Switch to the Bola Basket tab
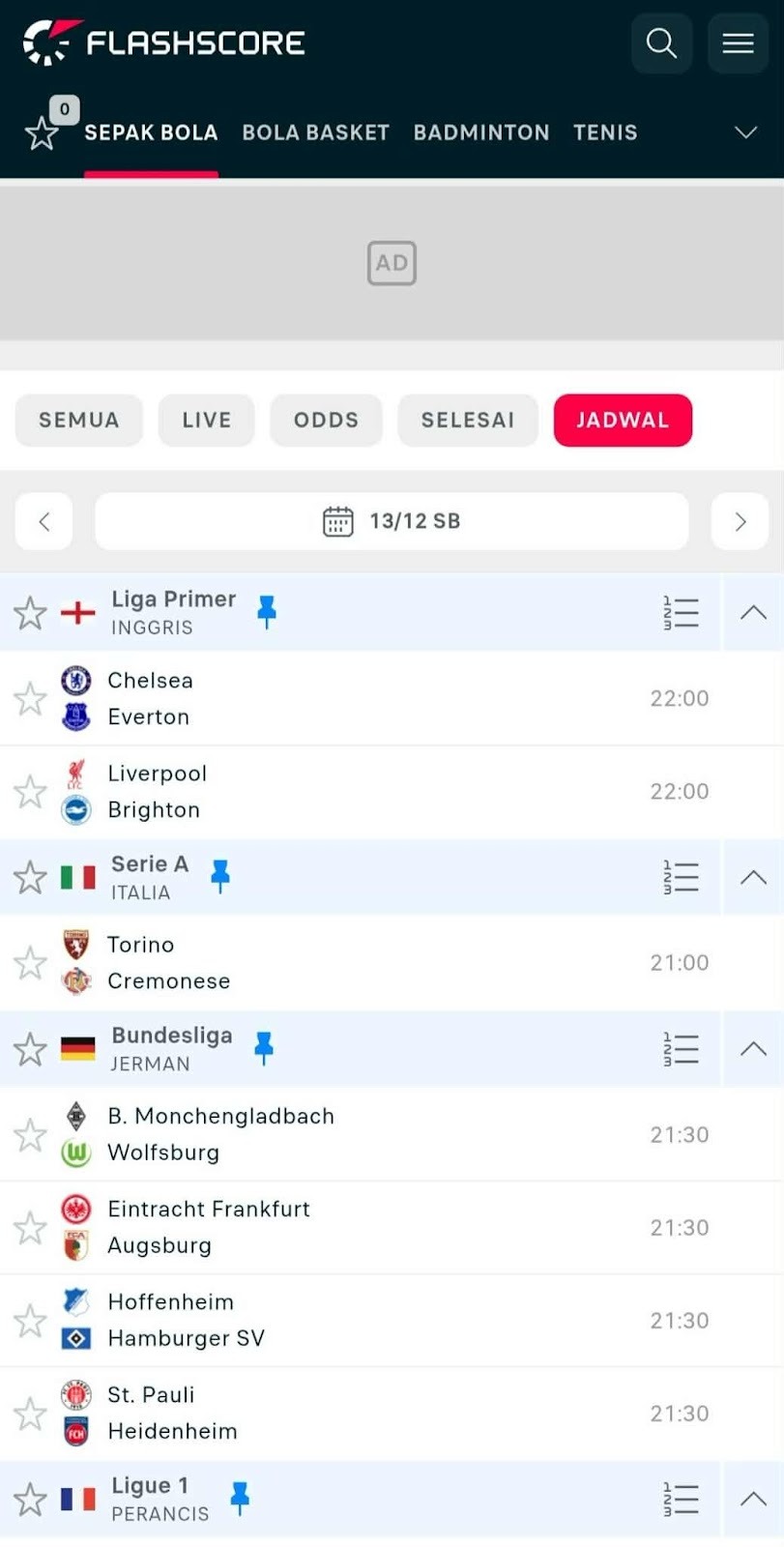 315,132
